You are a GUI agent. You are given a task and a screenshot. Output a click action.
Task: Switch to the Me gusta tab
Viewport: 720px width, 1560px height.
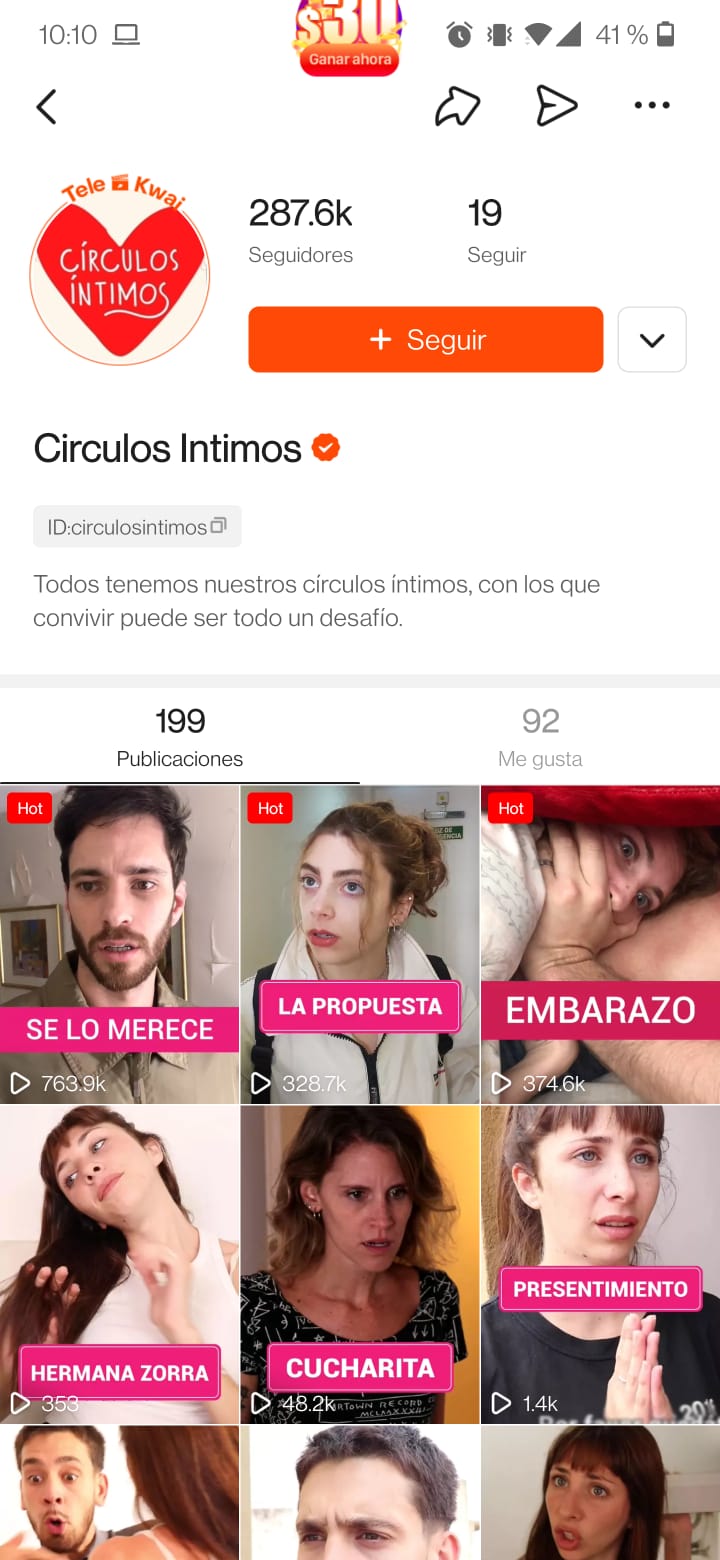click(540, 736)
